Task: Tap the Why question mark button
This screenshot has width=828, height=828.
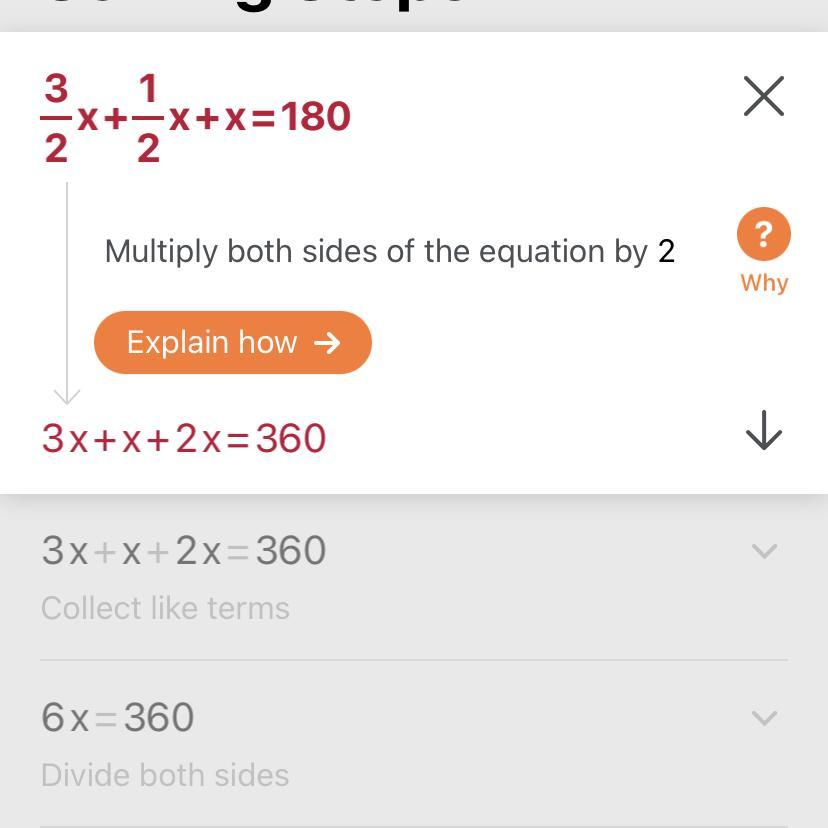Action: tap(764, 236)
